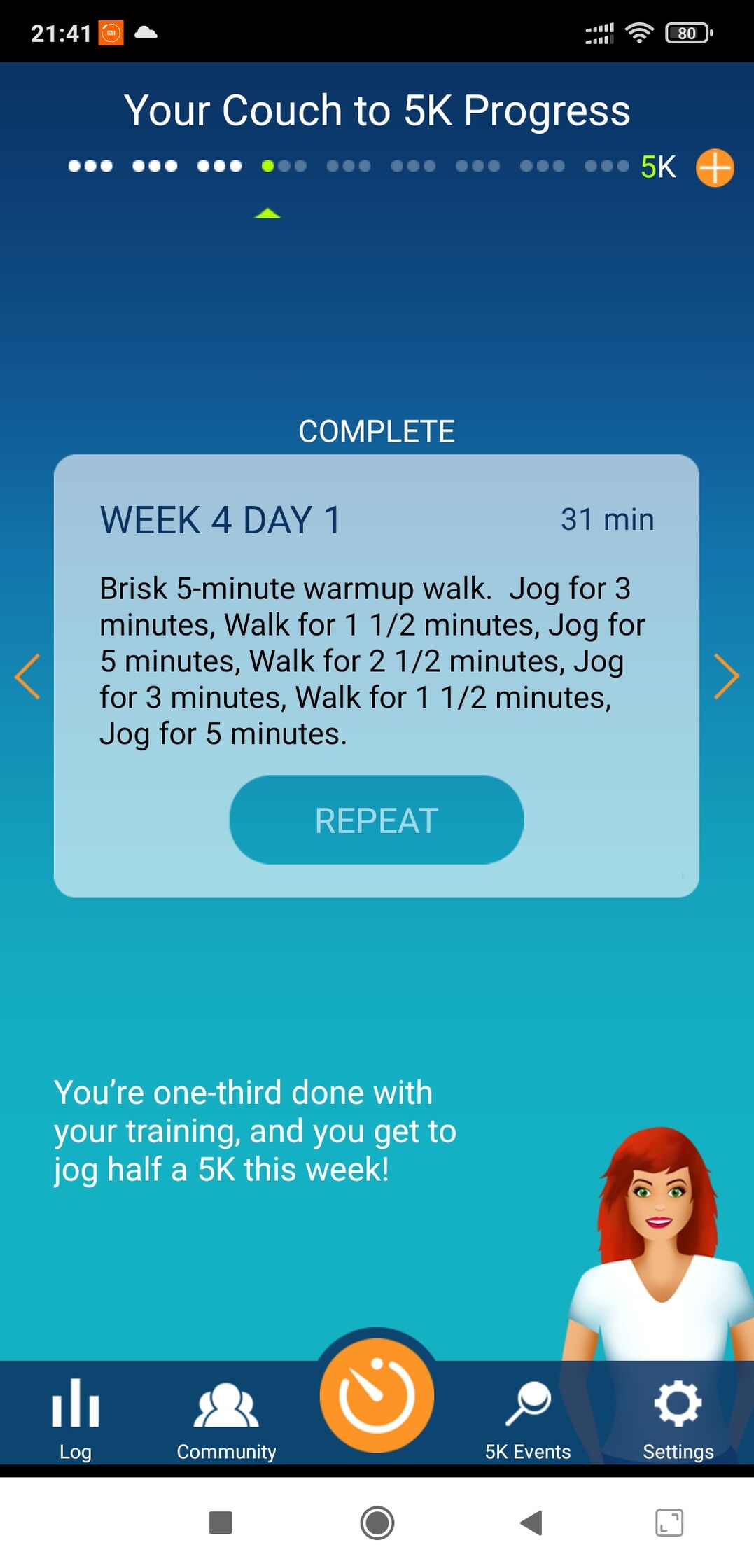Open the orange stopwatch workout button
The width and height of the screenshot is (754, 1568).
(377, 1395)
